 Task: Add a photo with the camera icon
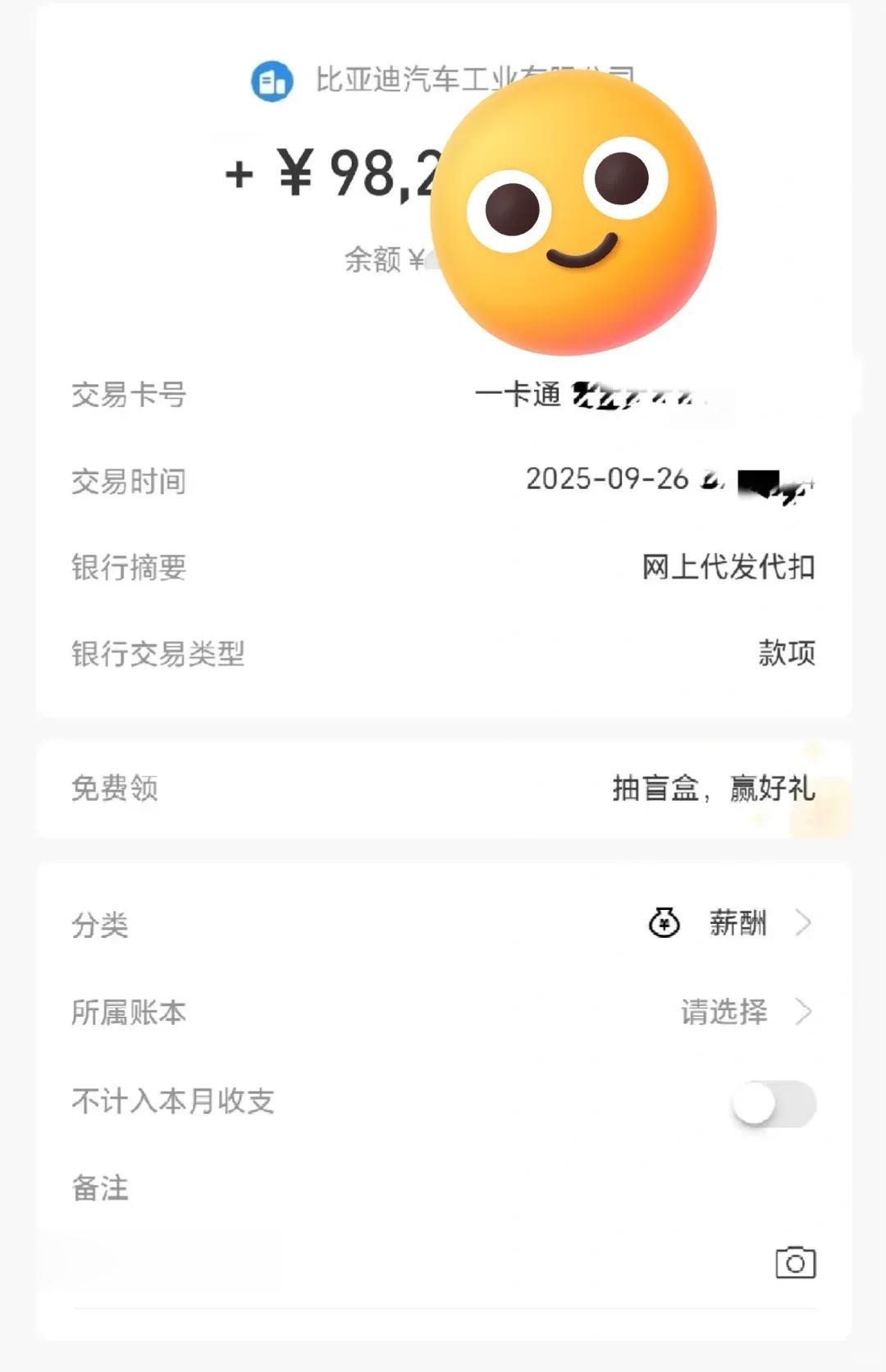pos(795,1263)
